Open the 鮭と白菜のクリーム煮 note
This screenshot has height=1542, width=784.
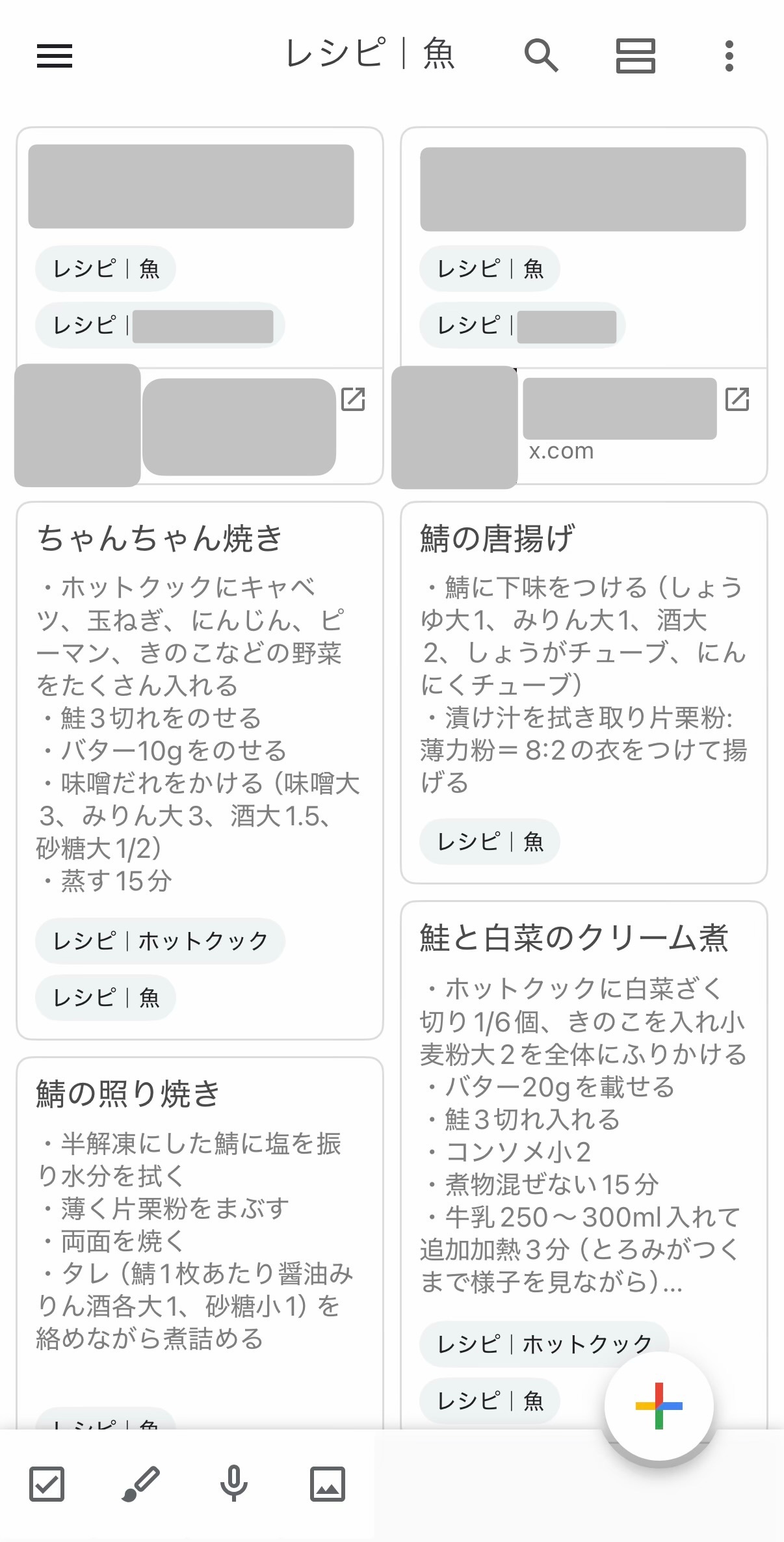(x=579, y=1106)
